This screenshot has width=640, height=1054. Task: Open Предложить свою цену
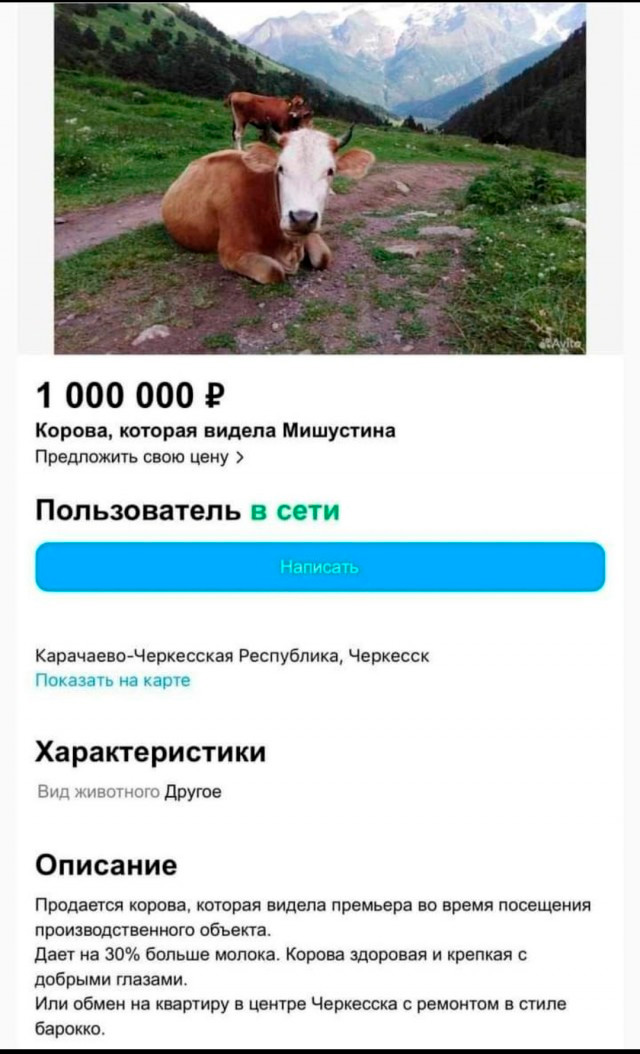(139, 458)
